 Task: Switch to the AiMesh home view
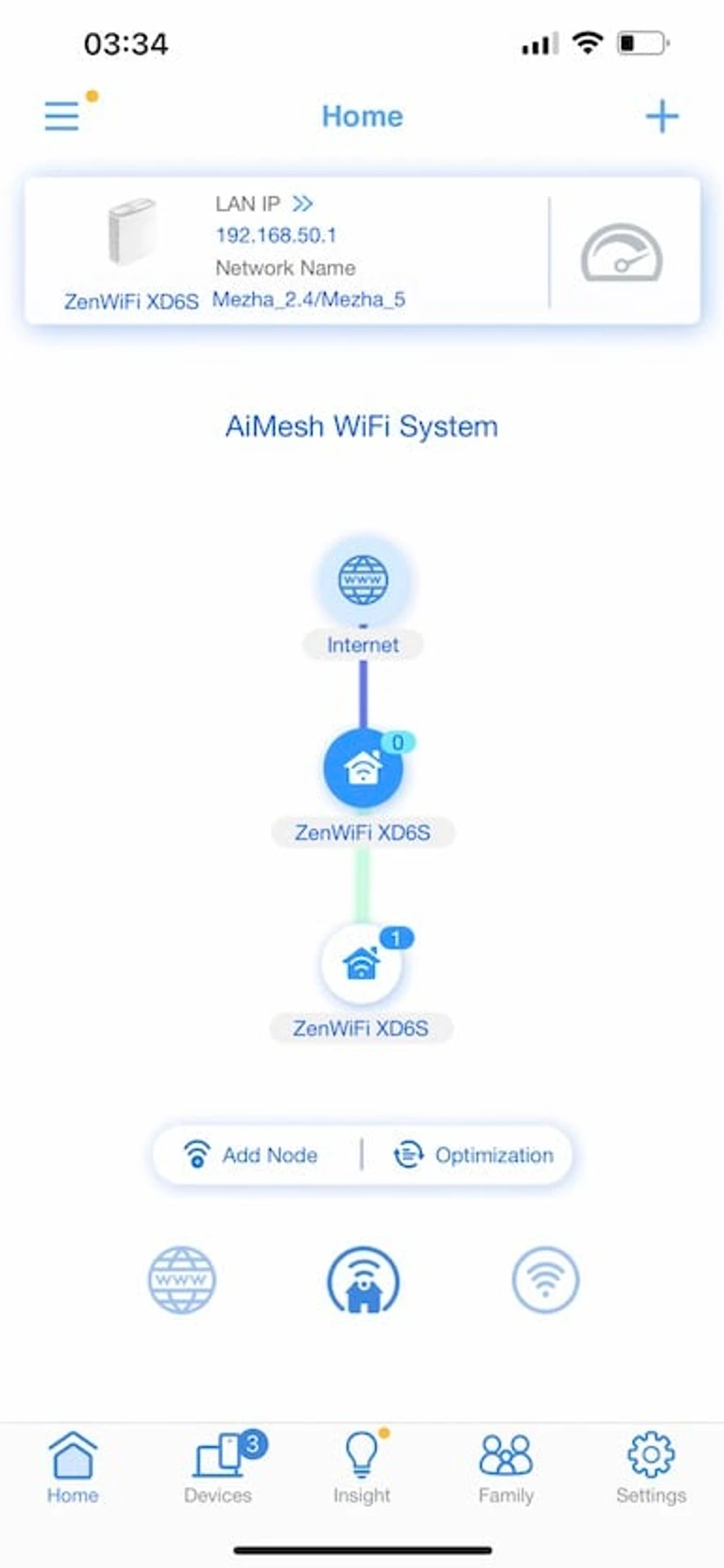click(x=363, y=1280)
